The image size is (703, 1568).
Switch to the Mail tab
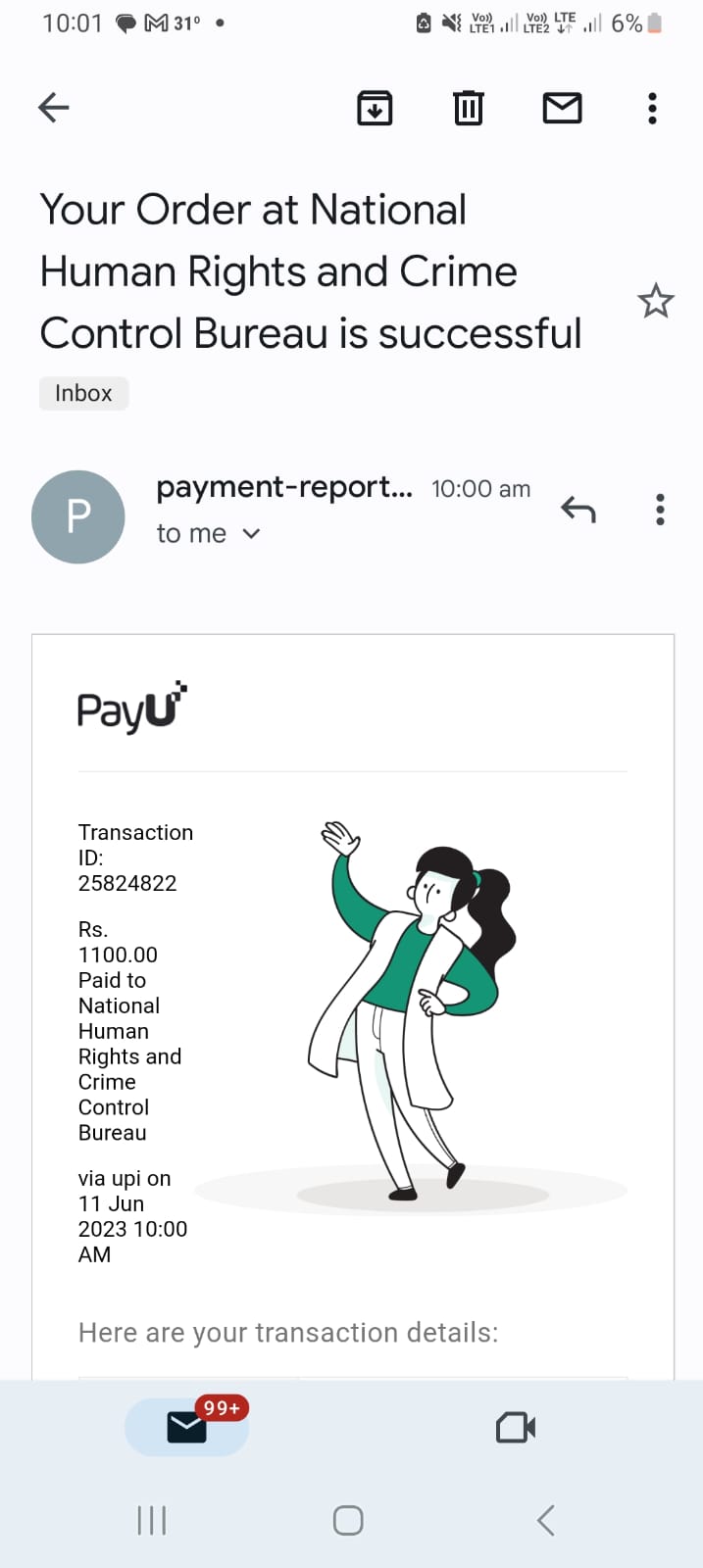point(186,1427)
